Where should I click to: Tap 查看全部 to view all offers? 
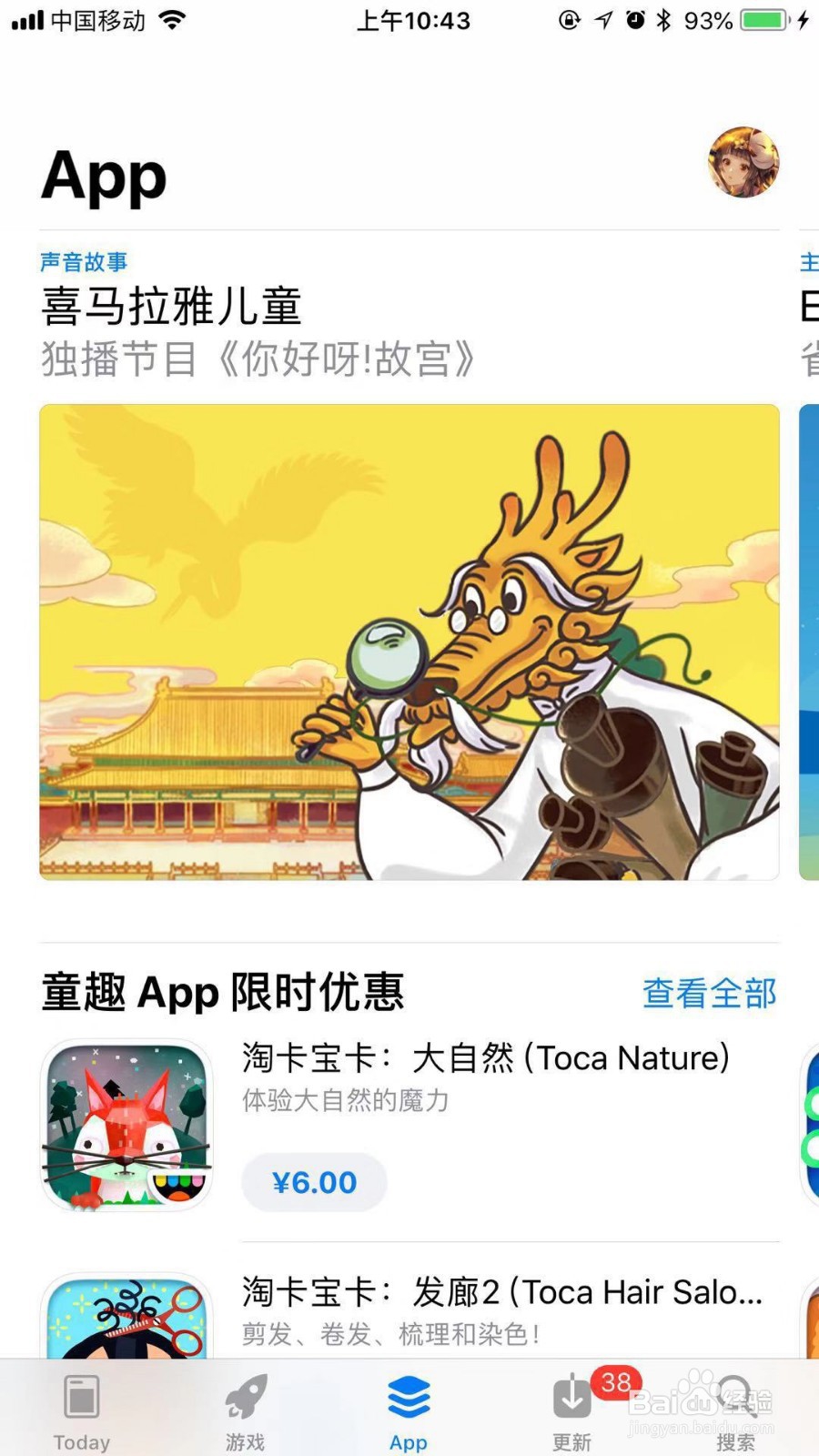709,995
